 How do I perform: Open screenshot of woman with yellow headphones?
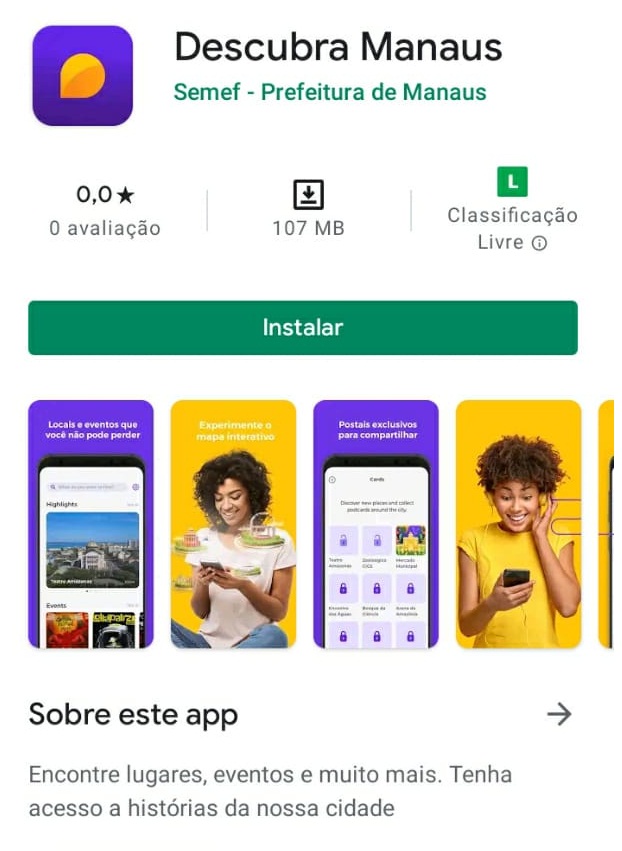(518, 524)
